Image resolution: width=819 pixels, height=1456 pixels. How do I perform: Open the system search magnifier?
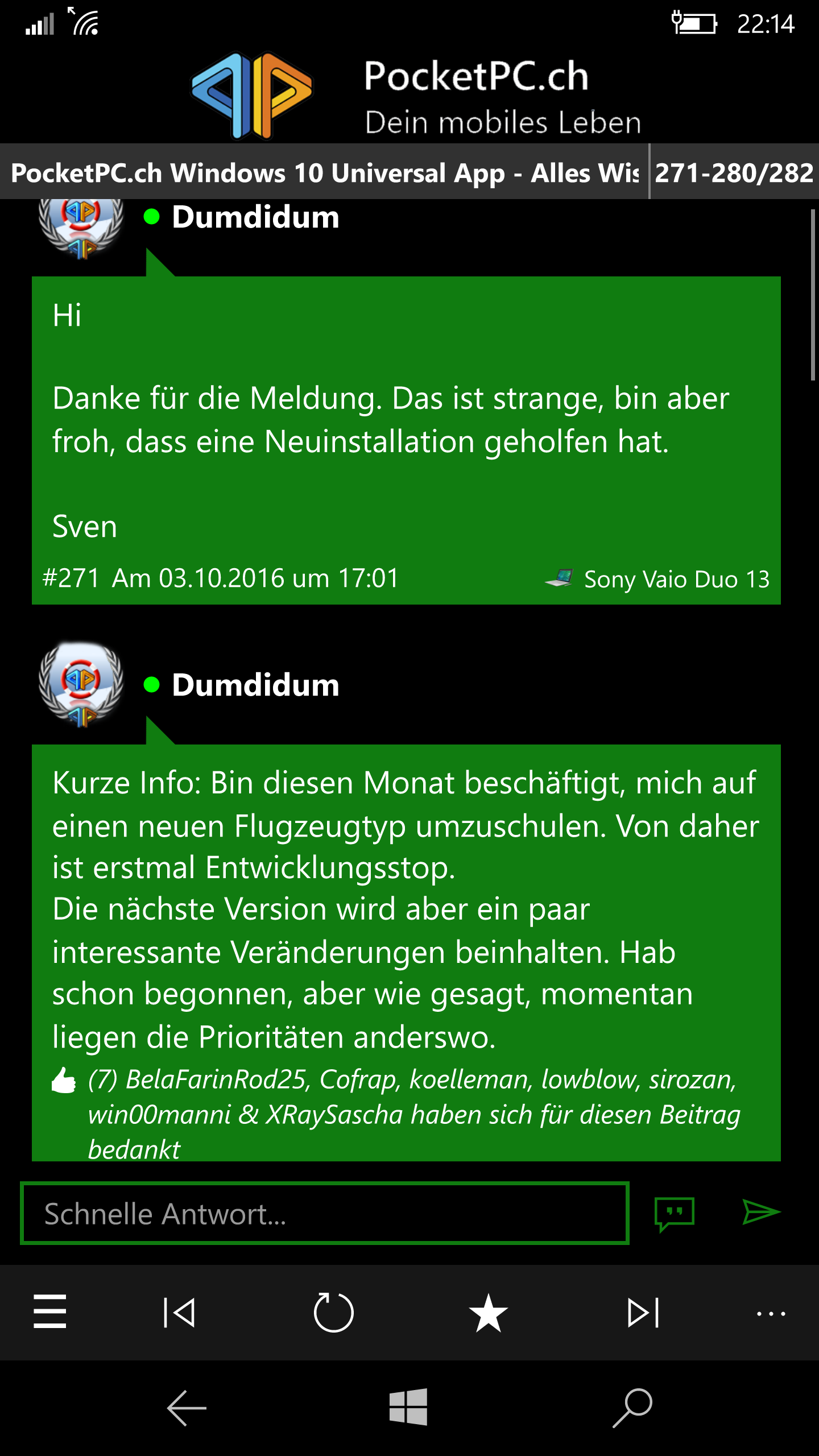point(632,1408)
